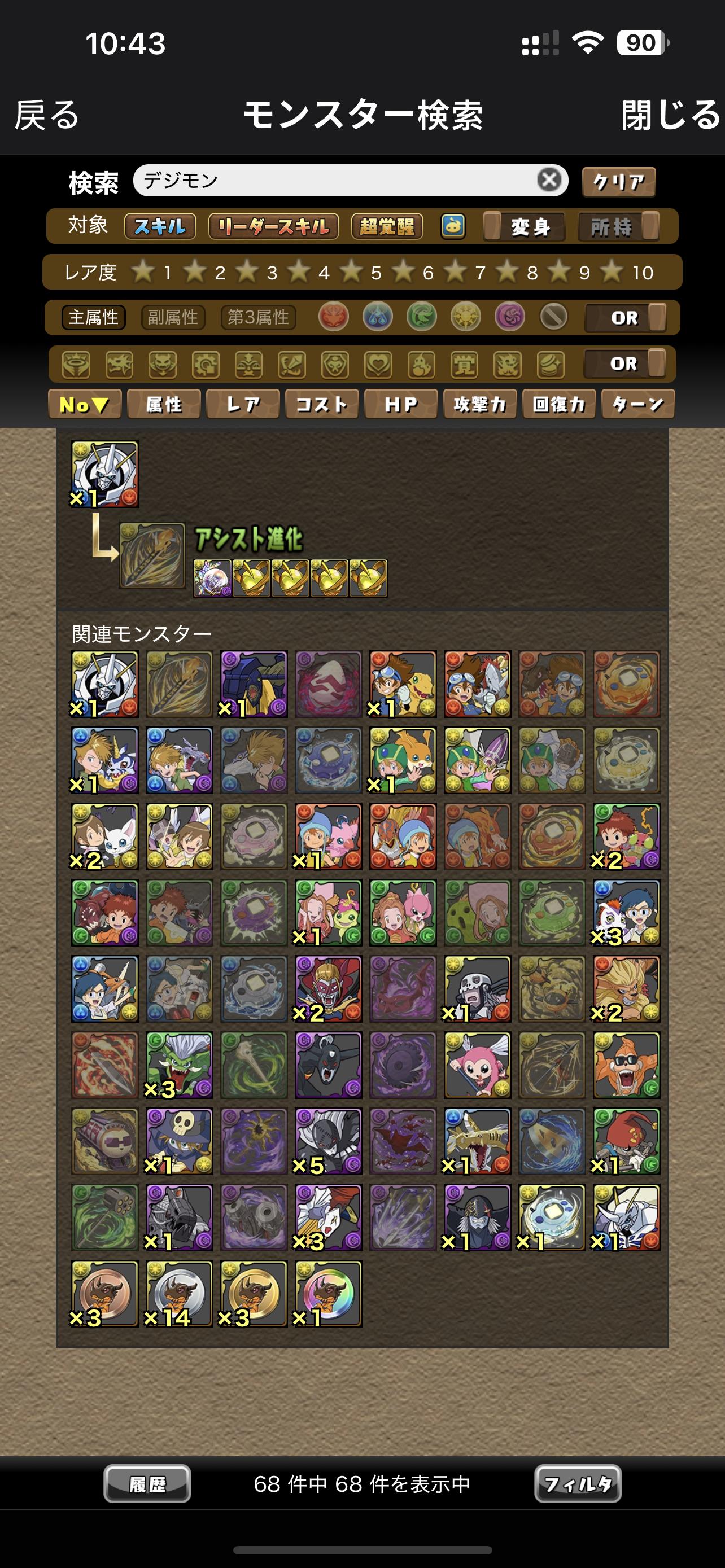Toggle the 所持 switch
725x1568 pixels.
tap(618, 226)
